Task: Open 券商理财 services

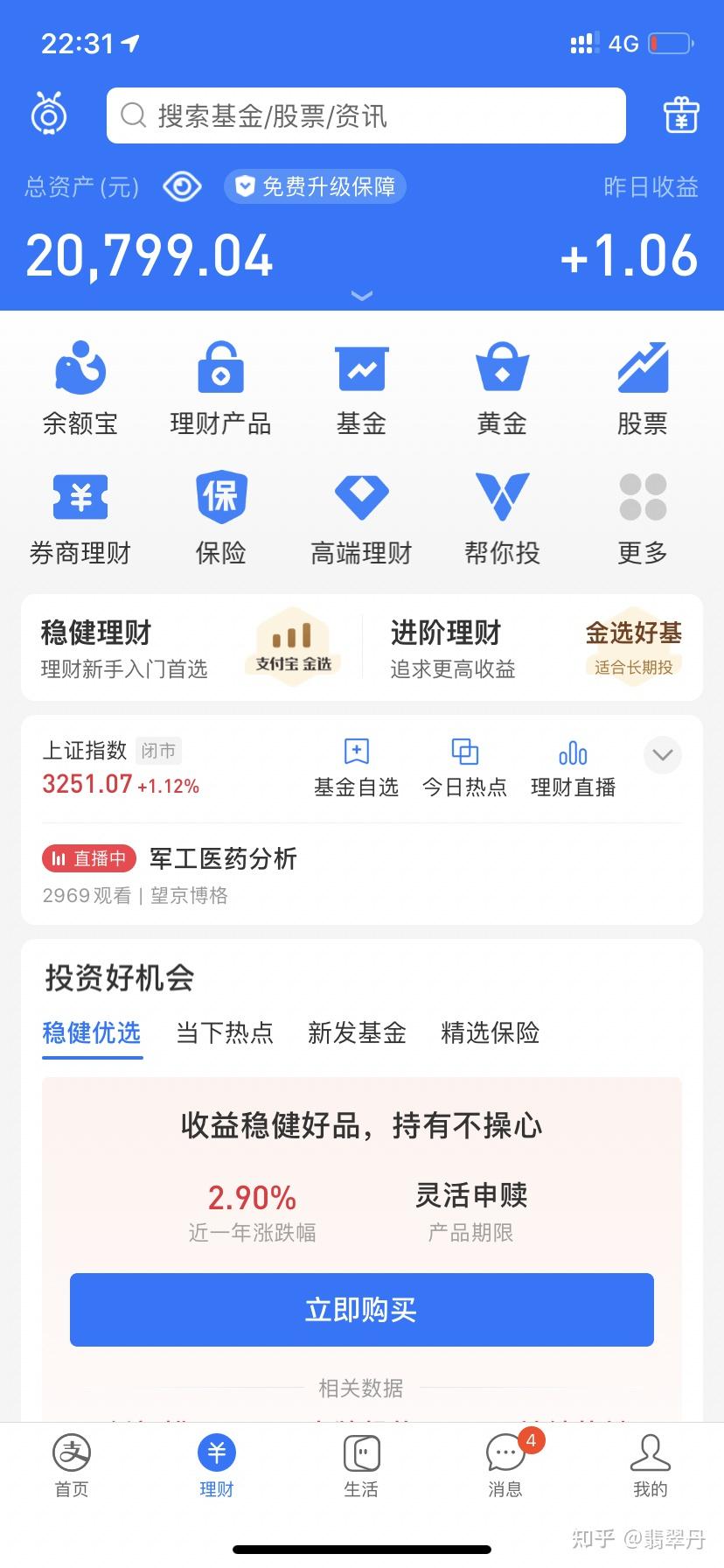Action: coord(80,516)
